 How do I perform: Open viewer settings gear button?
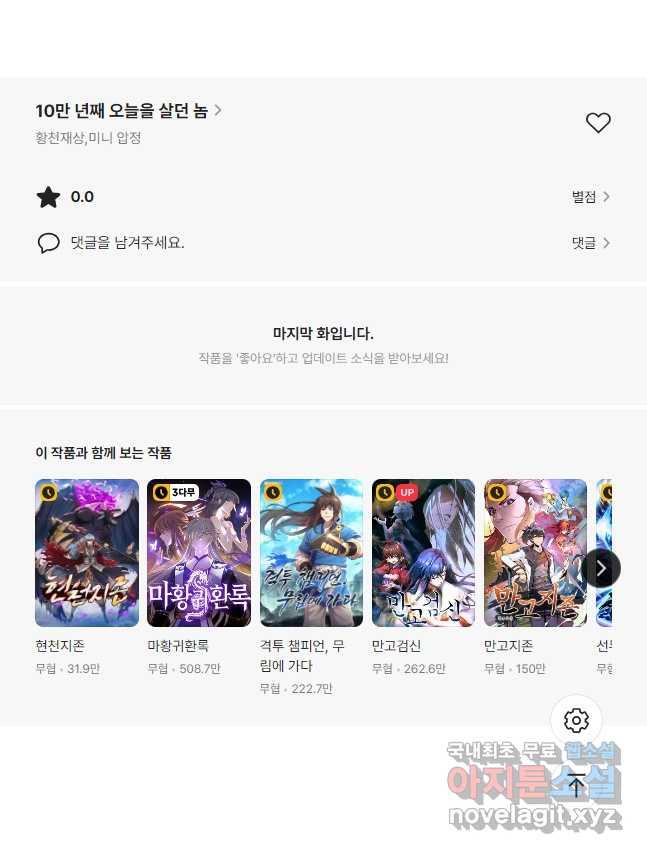point(576,720)
